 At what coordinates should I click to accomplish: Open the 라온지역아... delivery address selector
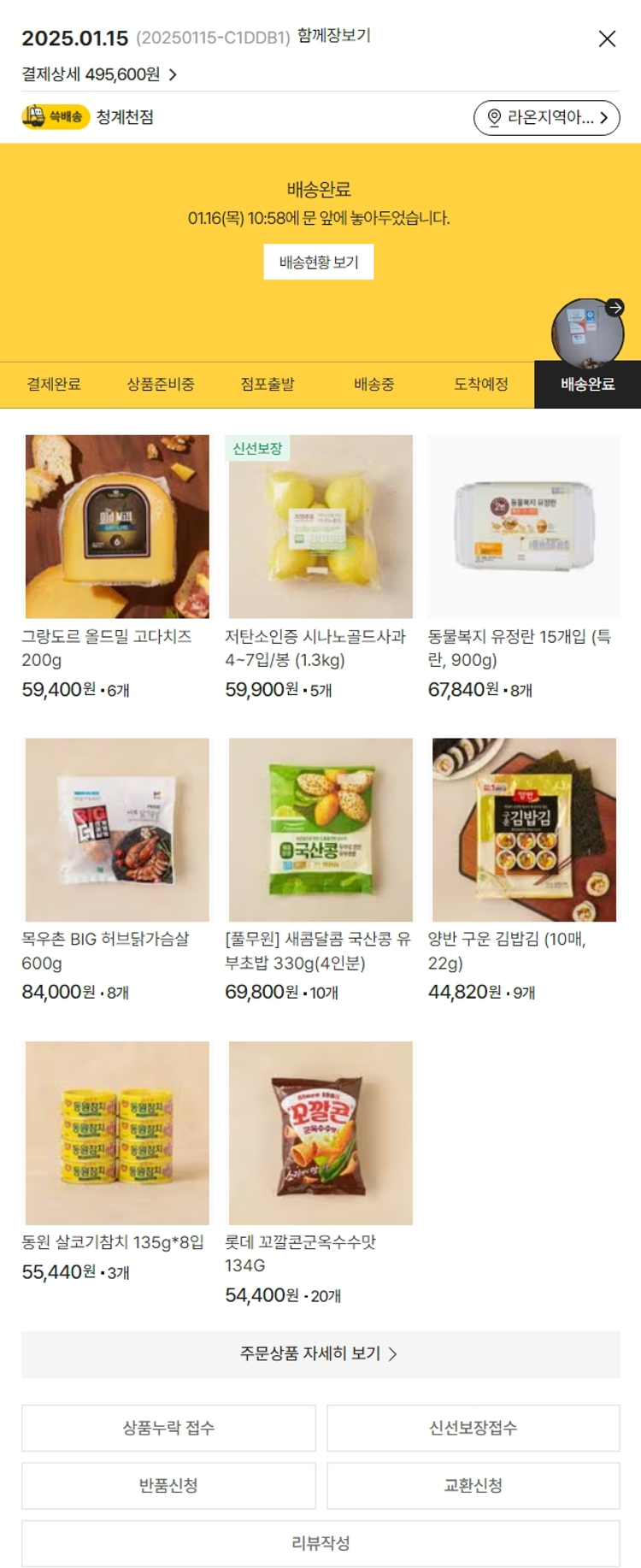(x=546, y=118)
